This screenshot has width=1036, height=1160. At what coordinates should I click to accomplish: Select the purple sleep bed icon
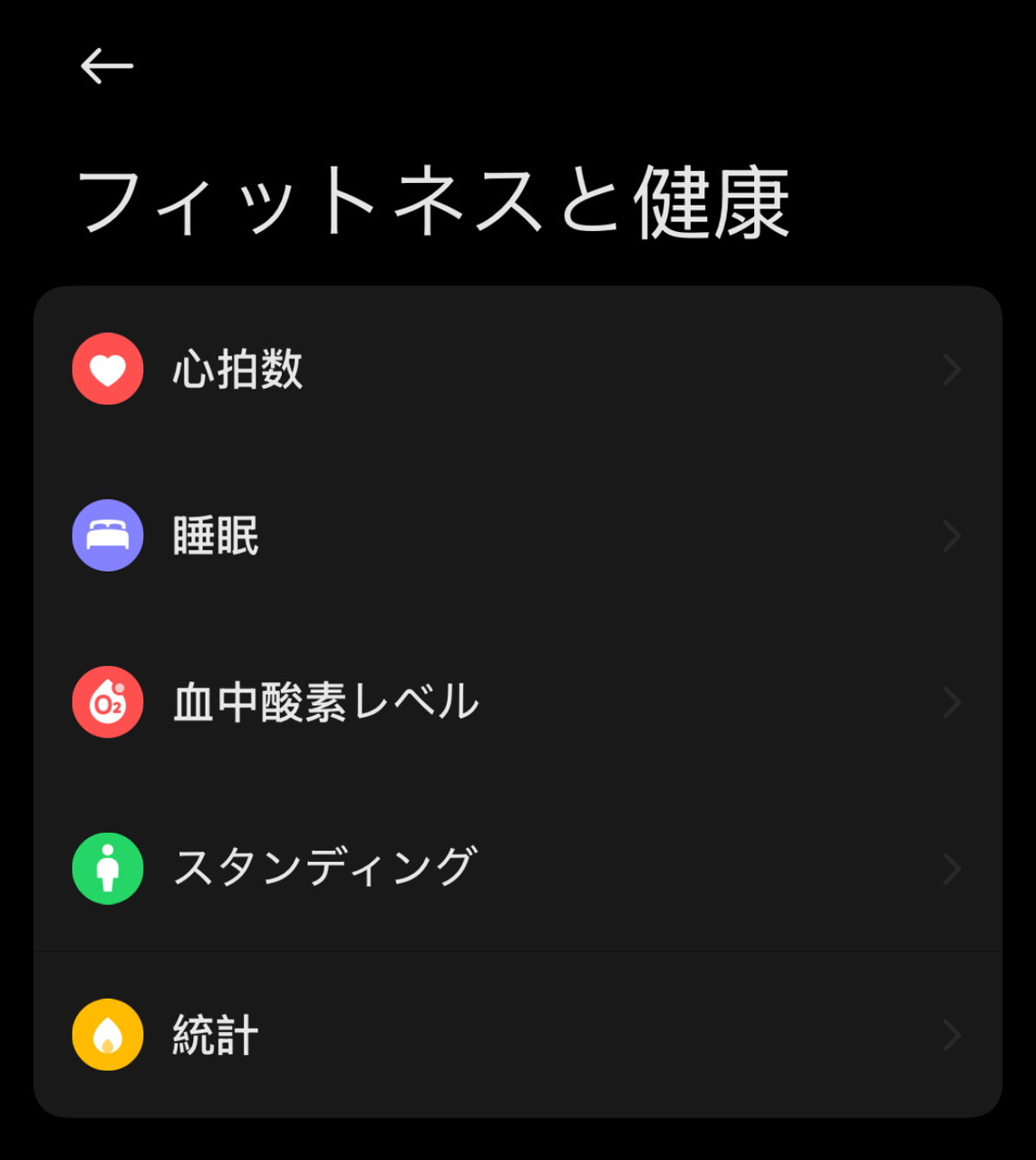[107, 536]
